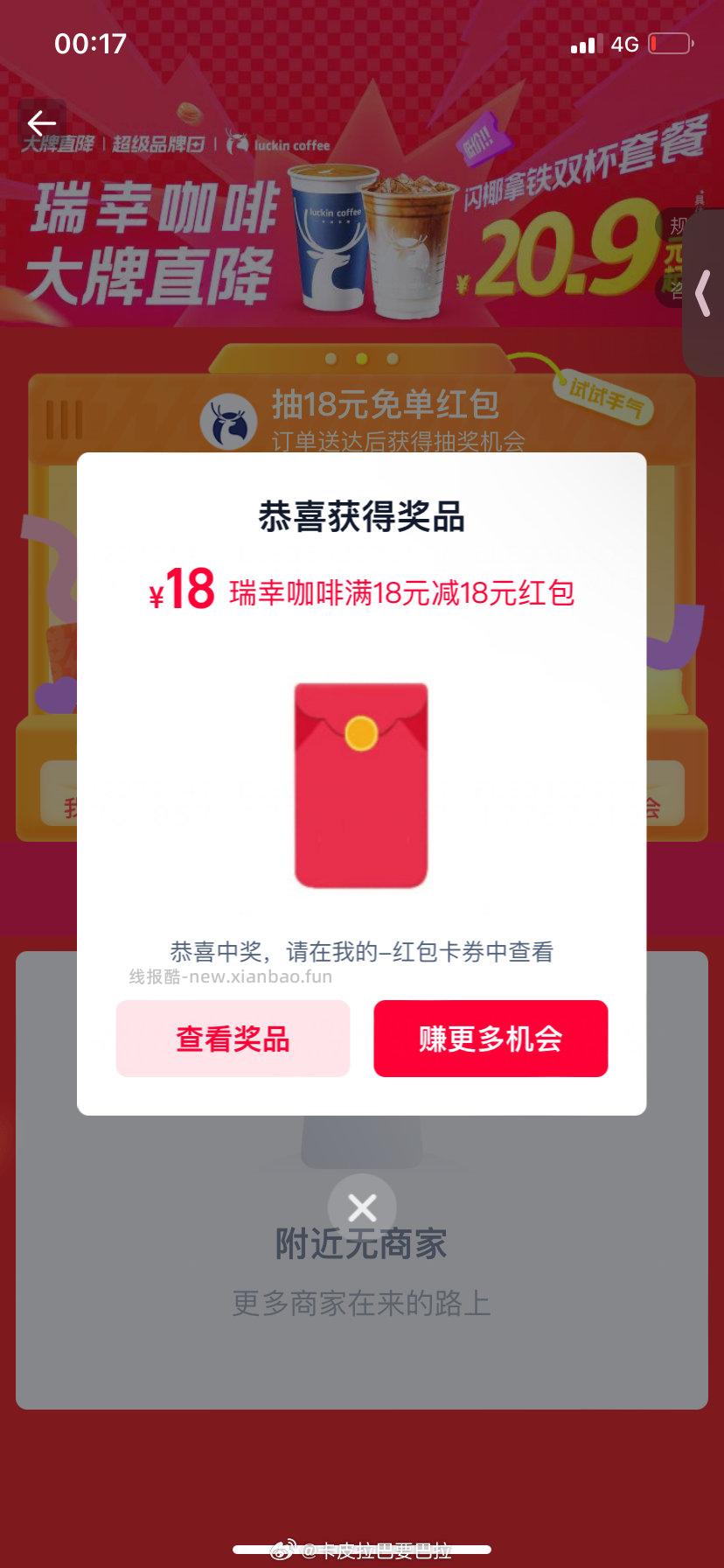Tap 查看奖品 to view your prize
Screen dimensions: 724x1568
[x=233, y=1039]
